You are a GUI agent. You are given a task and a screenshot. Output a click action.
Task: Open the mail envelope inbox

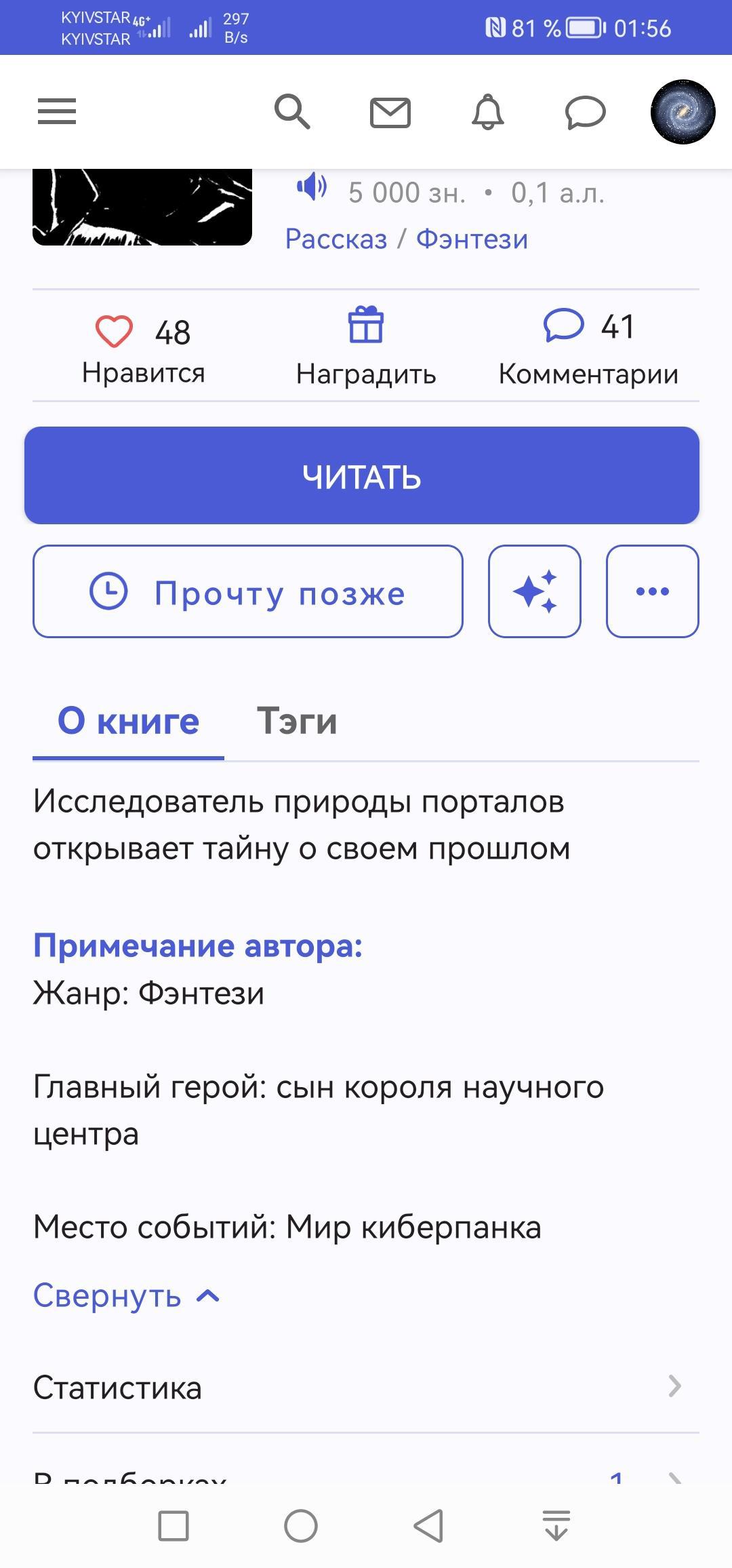(x=390, y=113)
